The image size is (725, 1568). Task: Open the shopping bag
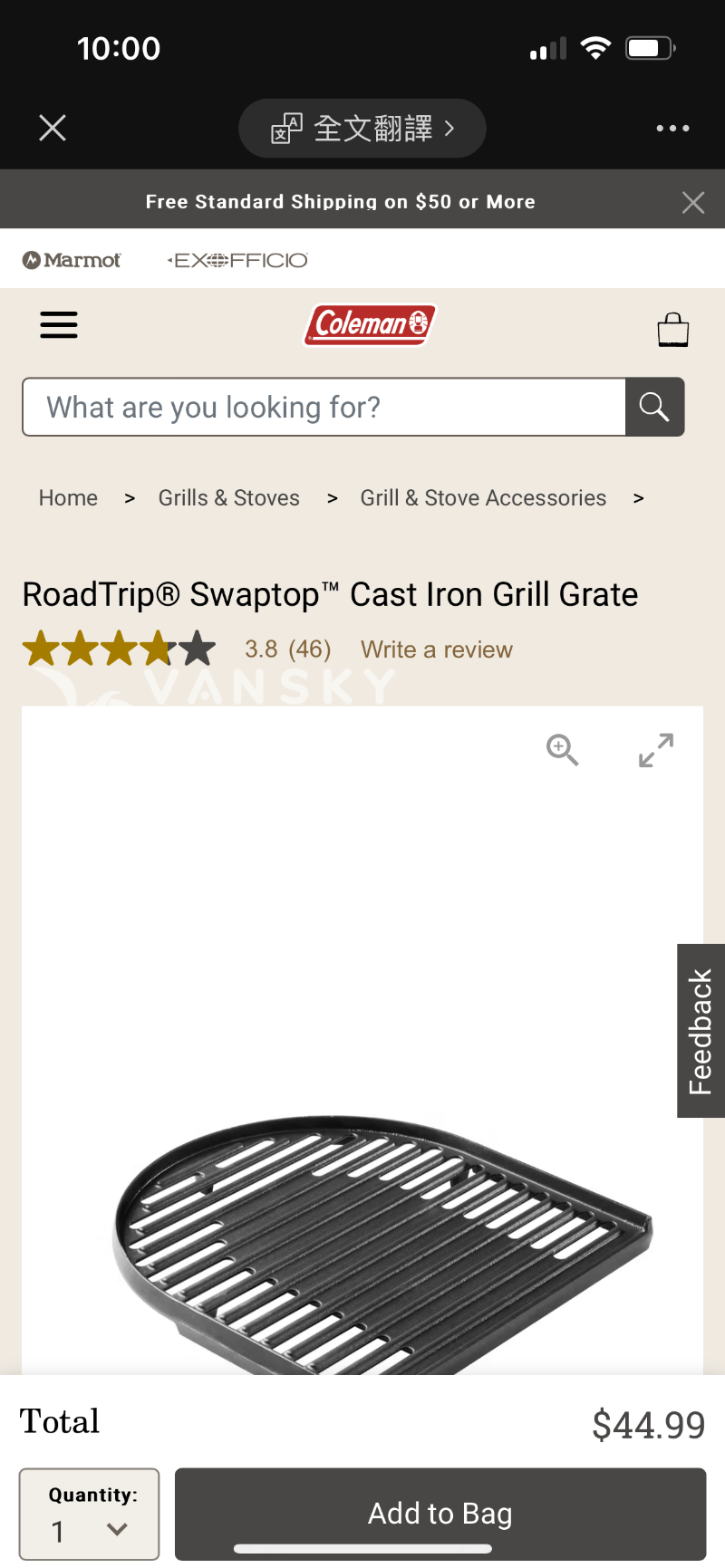click(x=672, y=330)
